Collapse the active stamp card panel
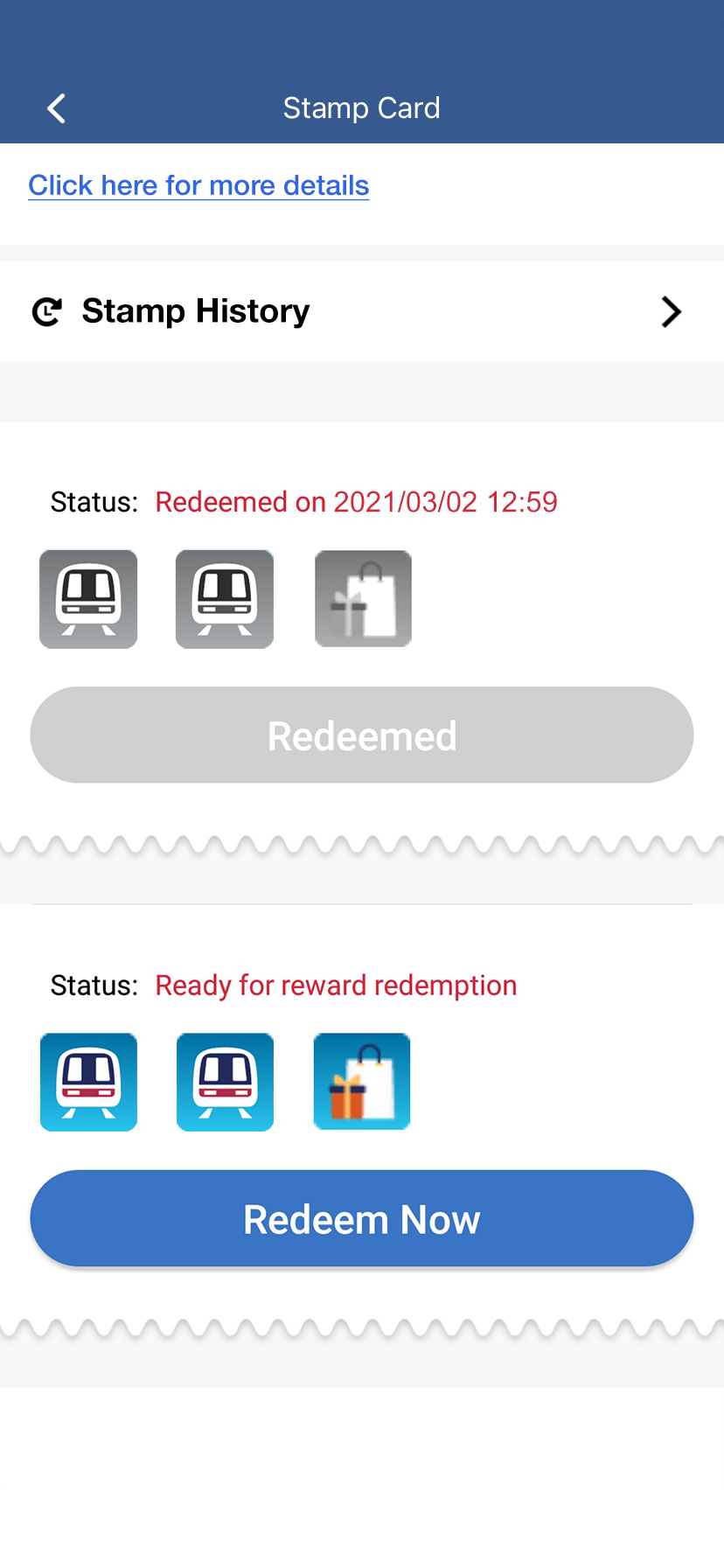Viewport: 724px width, 1568px height. click(362, 1128)
